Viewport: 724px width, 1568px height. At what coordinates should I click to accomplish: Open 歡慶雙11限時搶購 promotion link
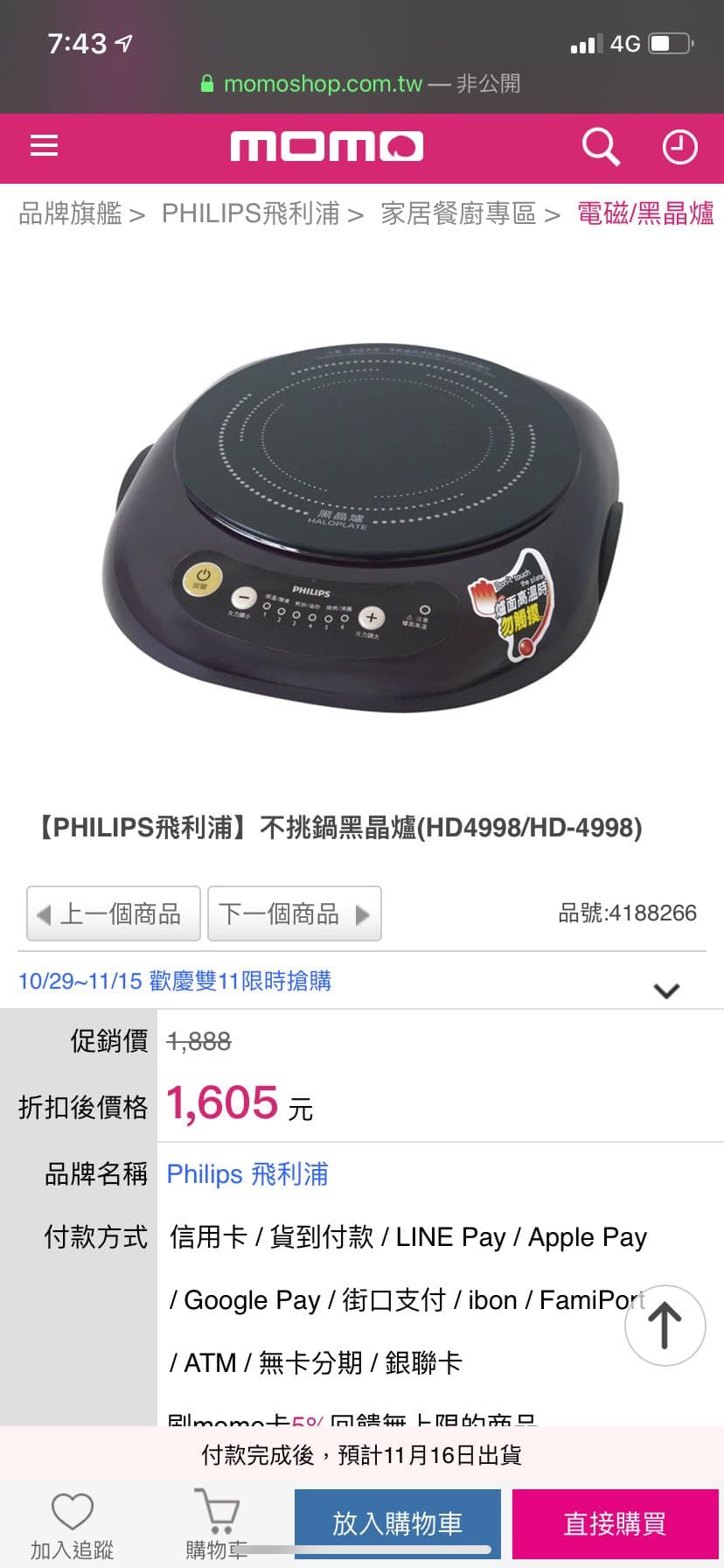(x=175, y=981)
